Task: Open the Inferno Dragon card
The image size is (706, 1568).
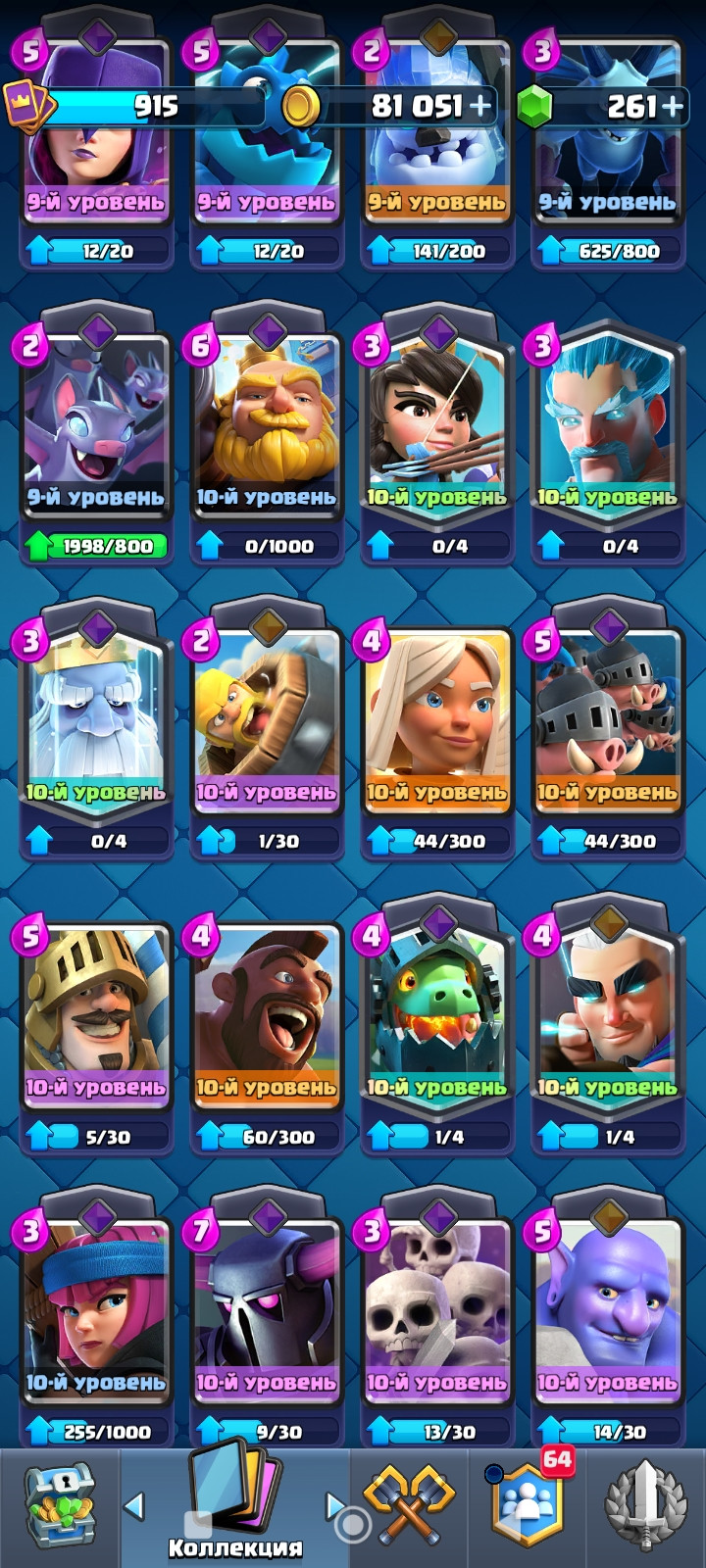Action: (x=437, y=1027)
